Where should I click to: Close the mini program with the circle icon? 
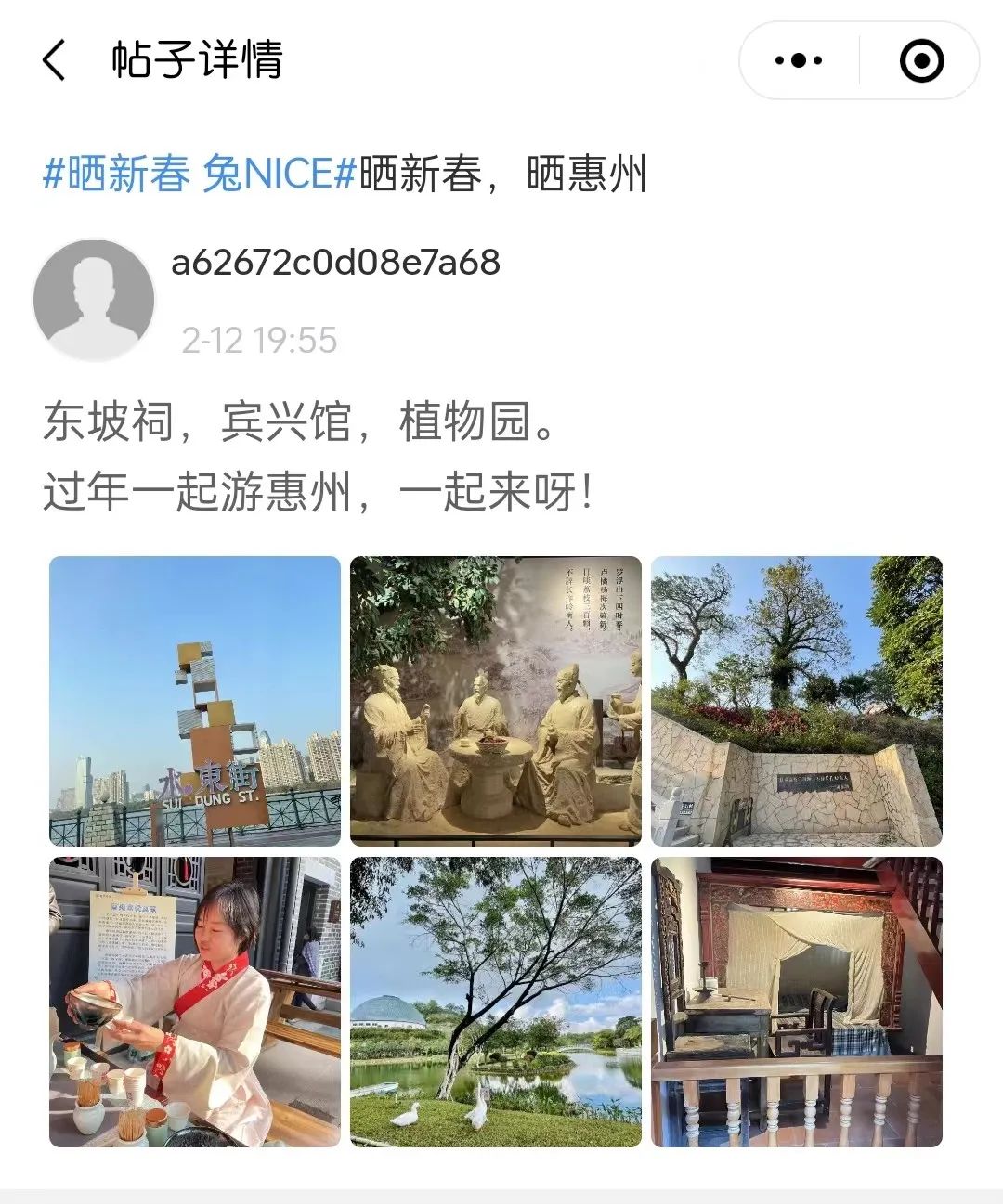(x=921, y=61)
